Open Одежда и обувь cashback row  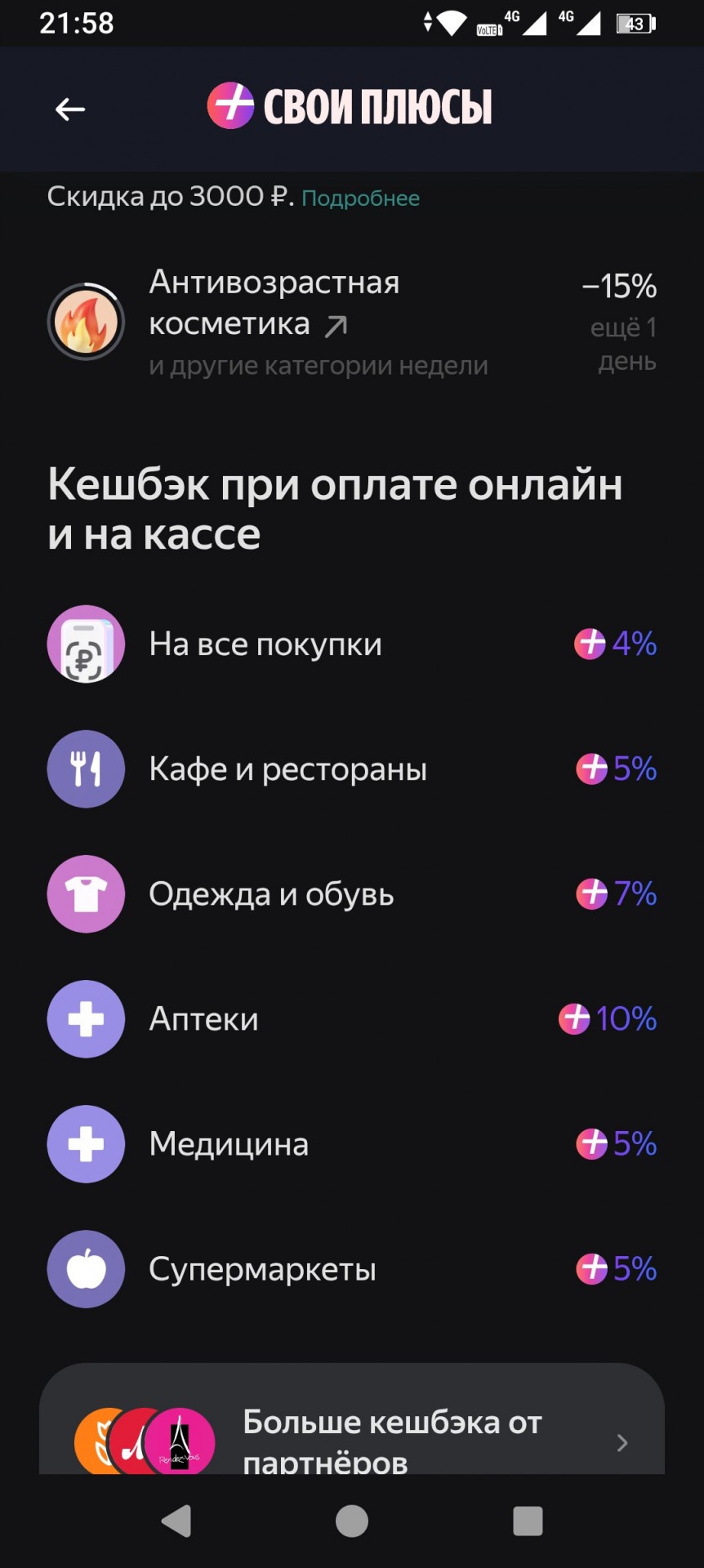352,894
